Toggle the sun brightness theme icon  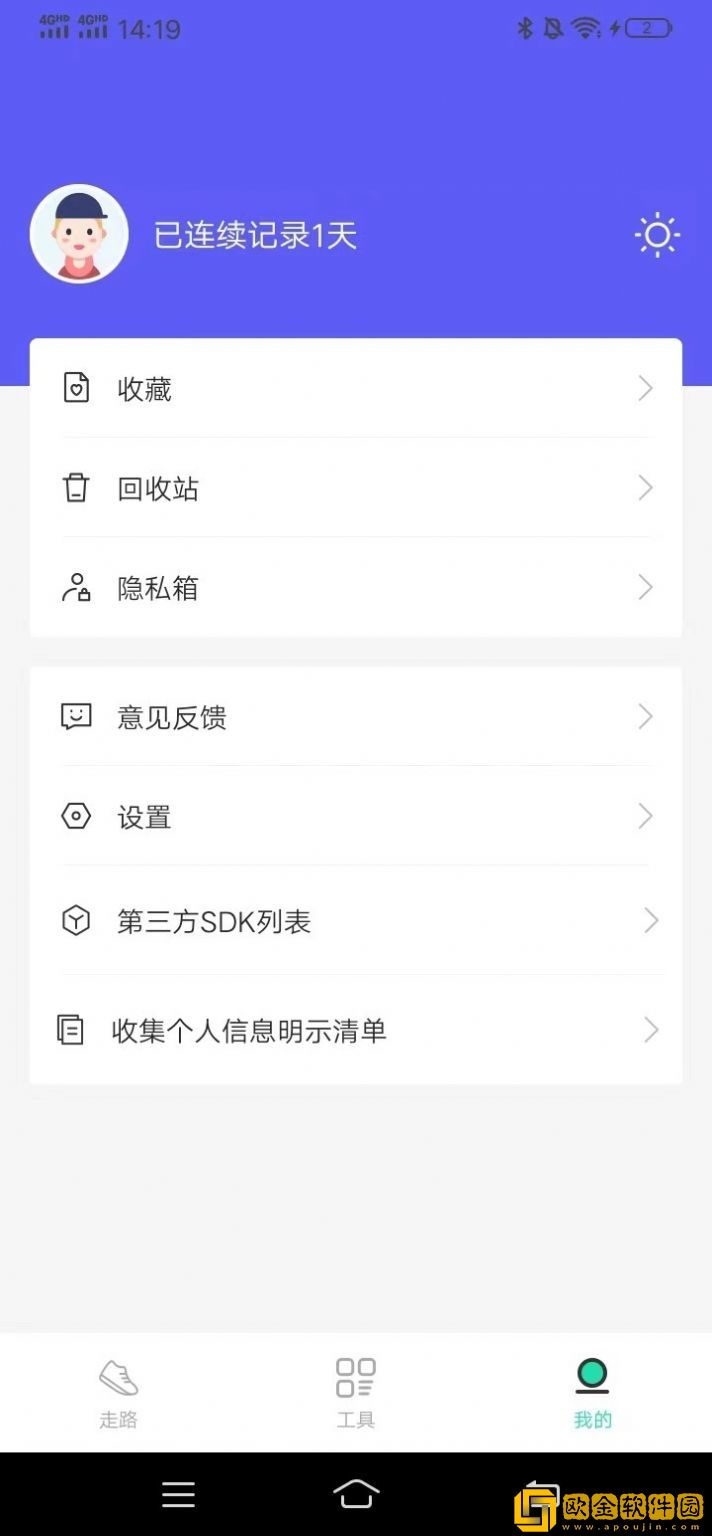pyautogui.click(x=657, y=236)
